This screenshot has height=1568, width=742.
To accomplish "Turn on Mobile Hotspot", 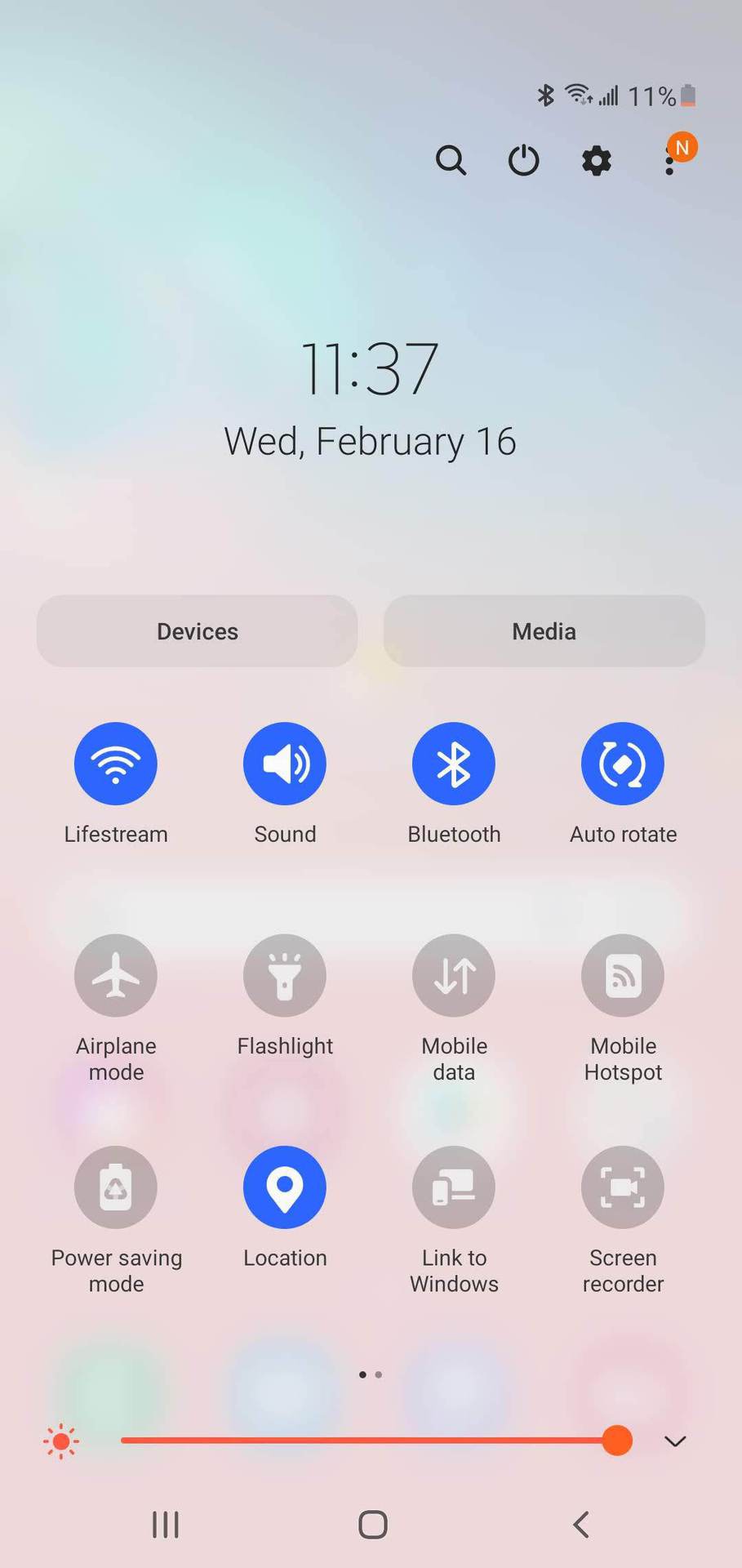I will click(623, 975).
